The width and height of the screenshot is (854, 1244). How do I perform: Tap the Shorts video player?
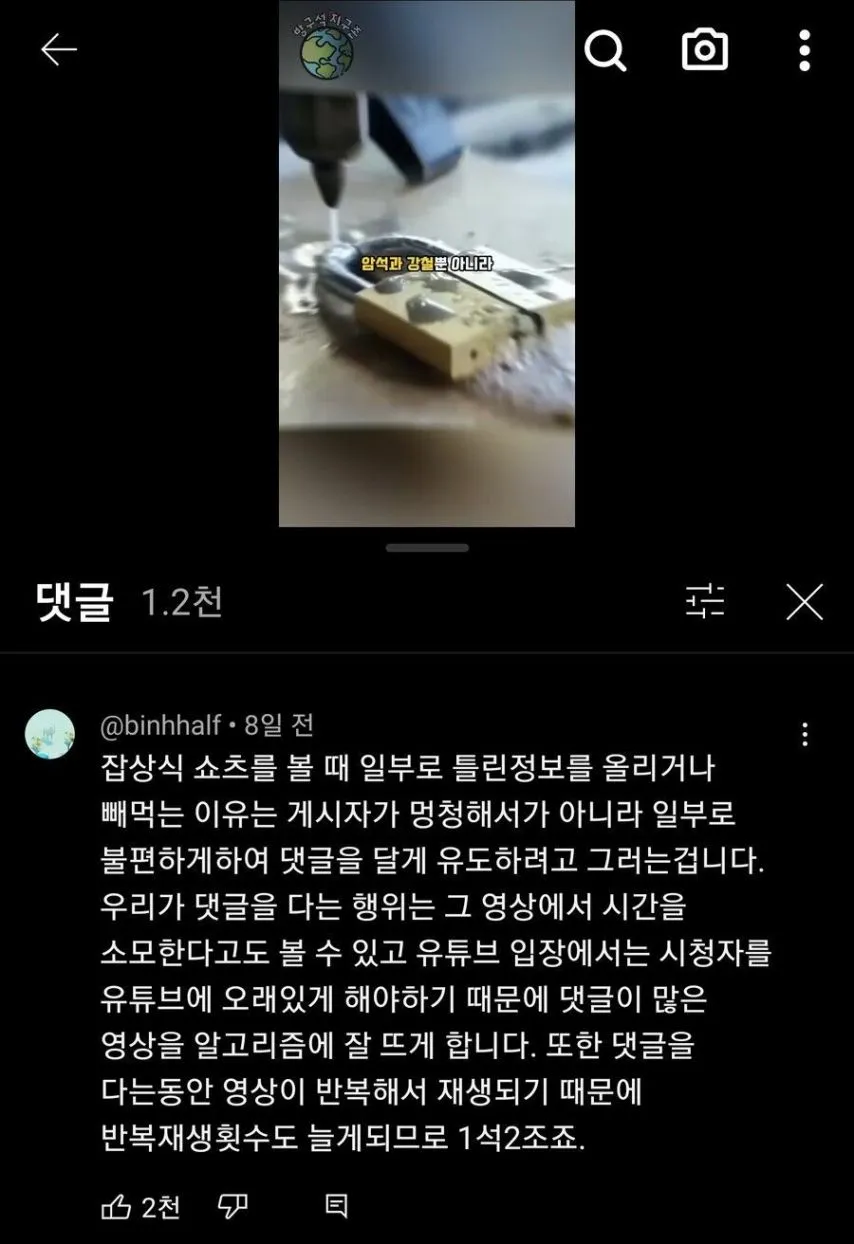427,300
